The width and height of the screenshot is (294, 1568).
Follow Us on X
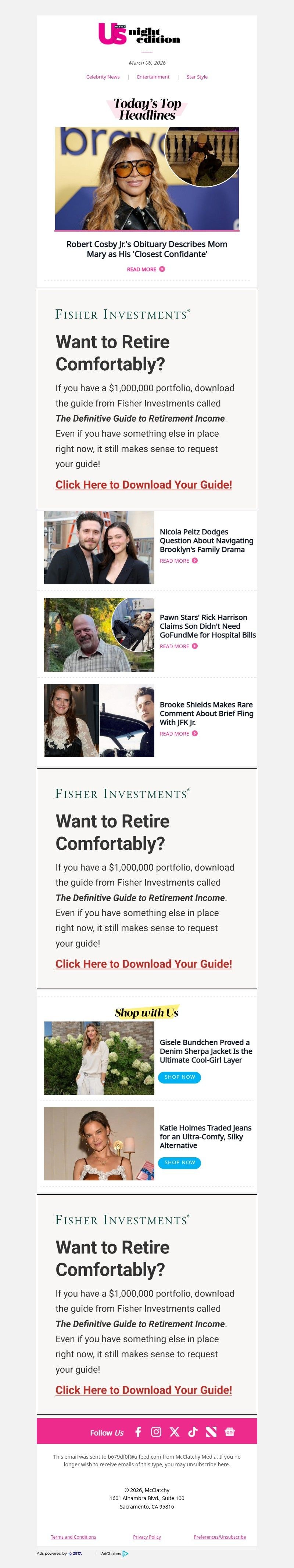tap(175, 1432)
